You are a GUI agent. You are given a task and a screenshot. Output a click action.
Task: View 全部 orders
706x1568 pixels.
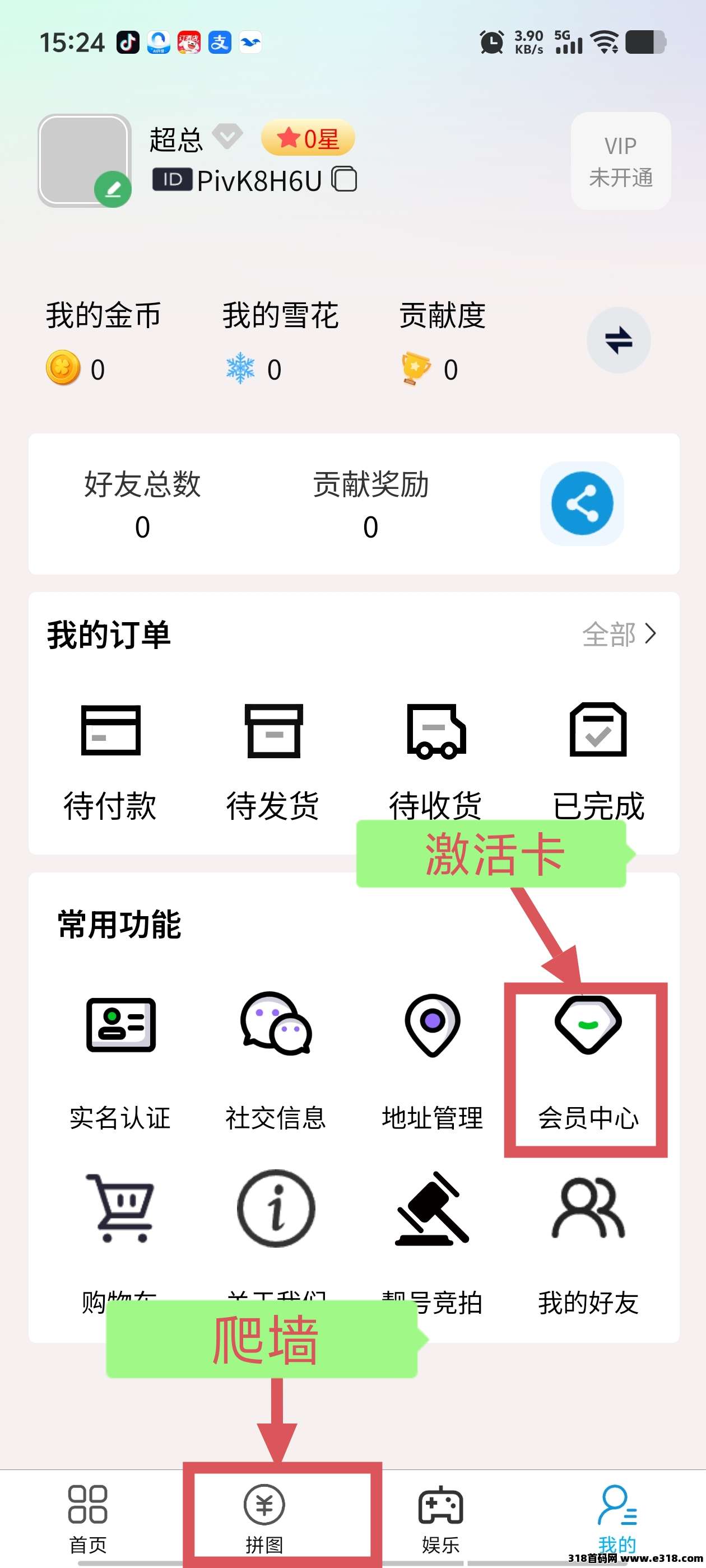[619, 634]
